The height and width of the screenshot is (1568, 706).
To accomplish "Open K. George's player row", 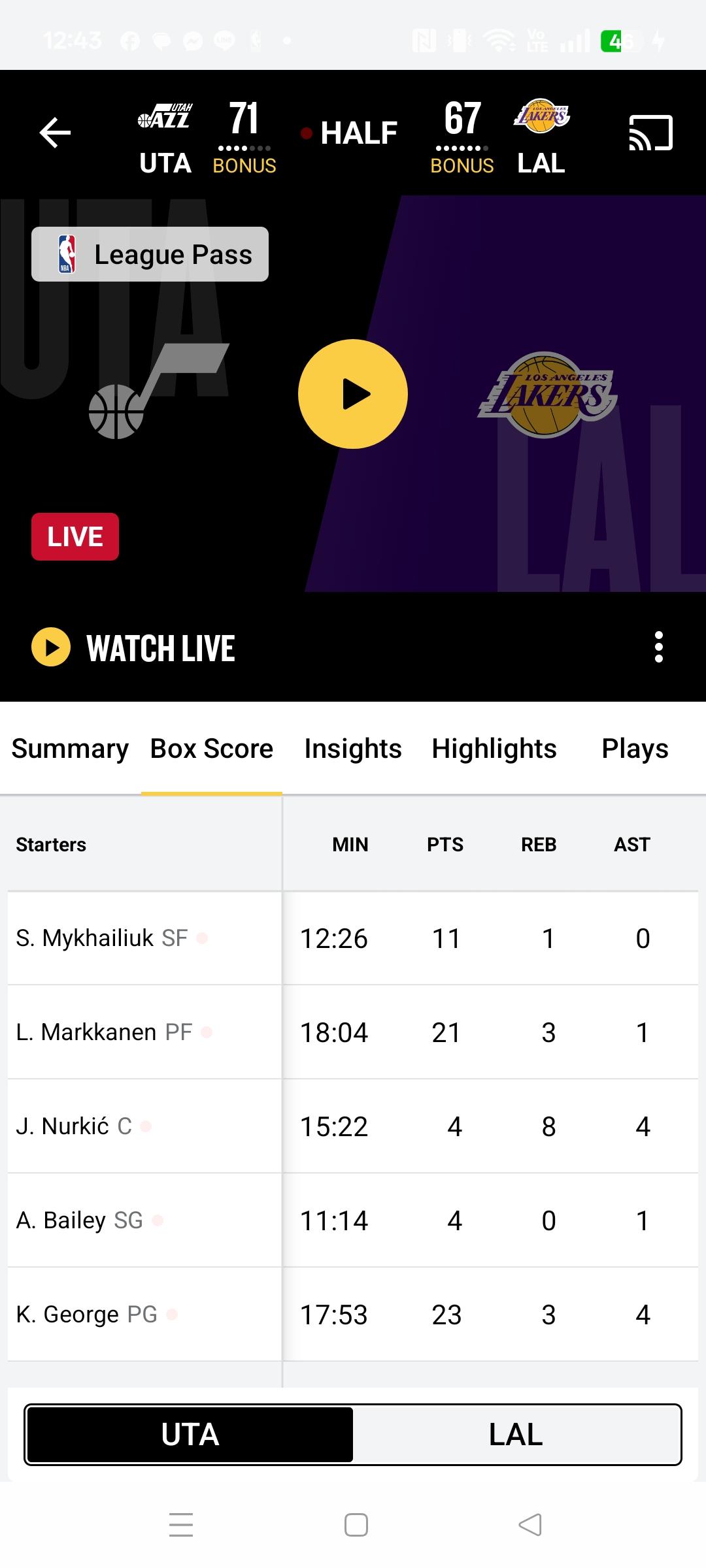I will pyautogui.click(x=86, y=1315).
